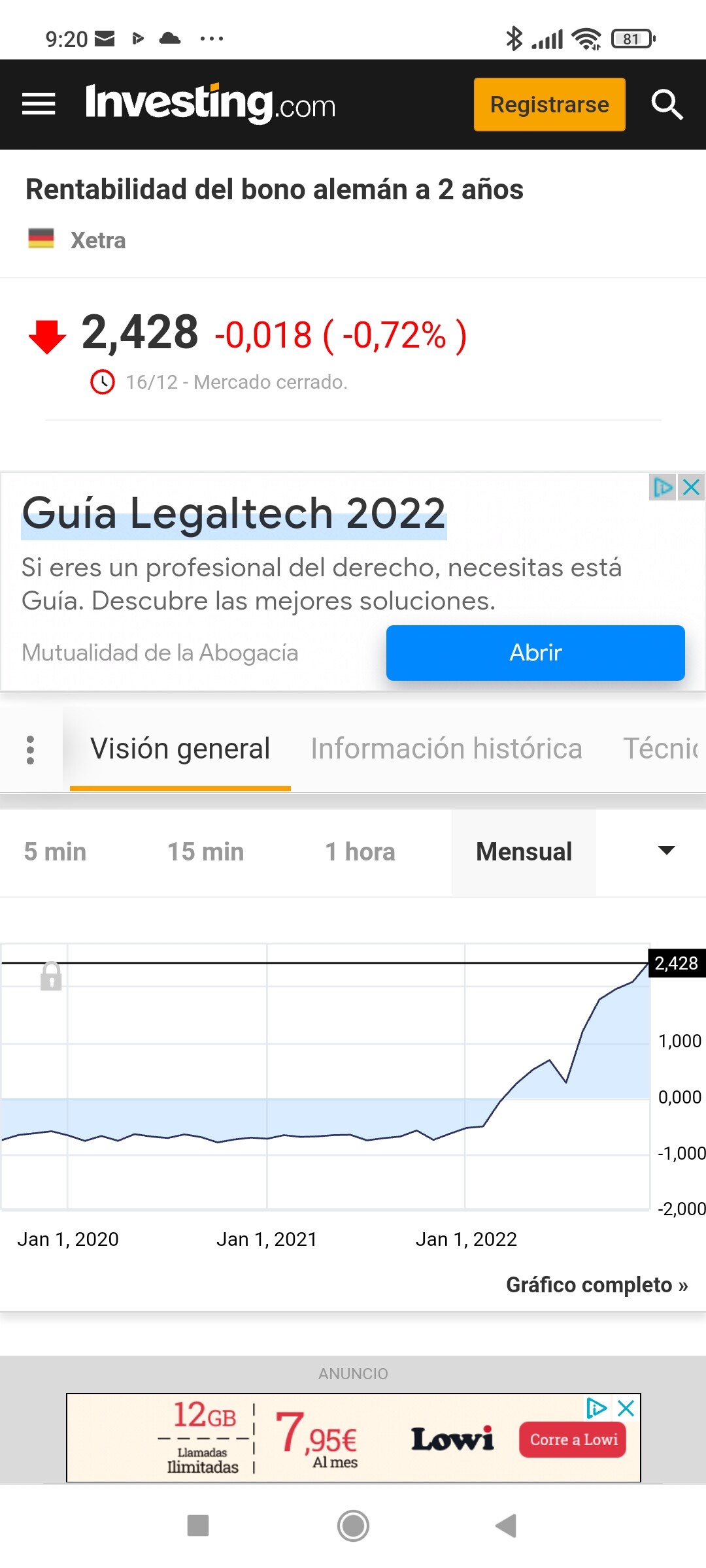Select the 15 min chart interval
706x1568 pixels.
click(206, 852)
